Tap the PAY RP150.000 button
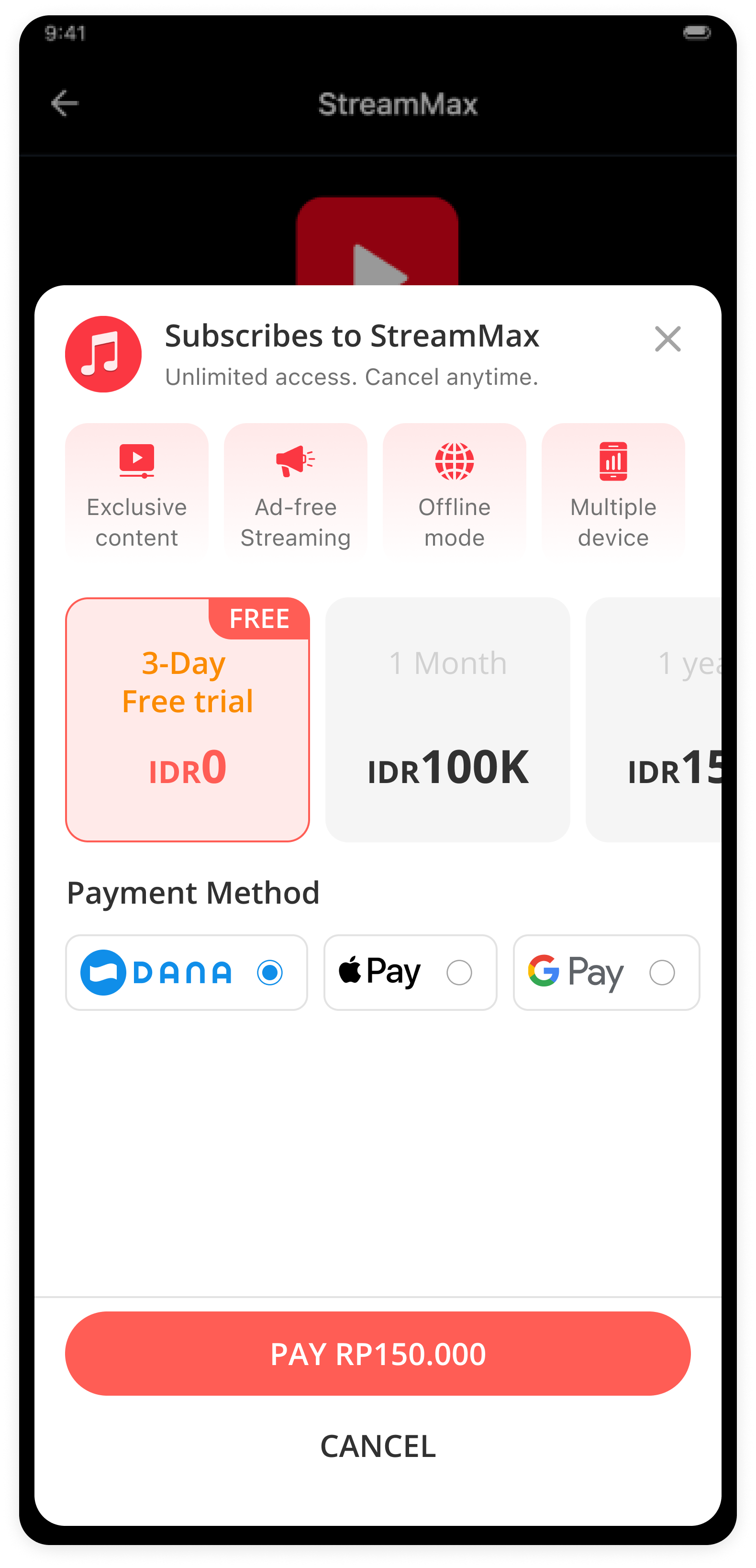 click(378, 1353)
